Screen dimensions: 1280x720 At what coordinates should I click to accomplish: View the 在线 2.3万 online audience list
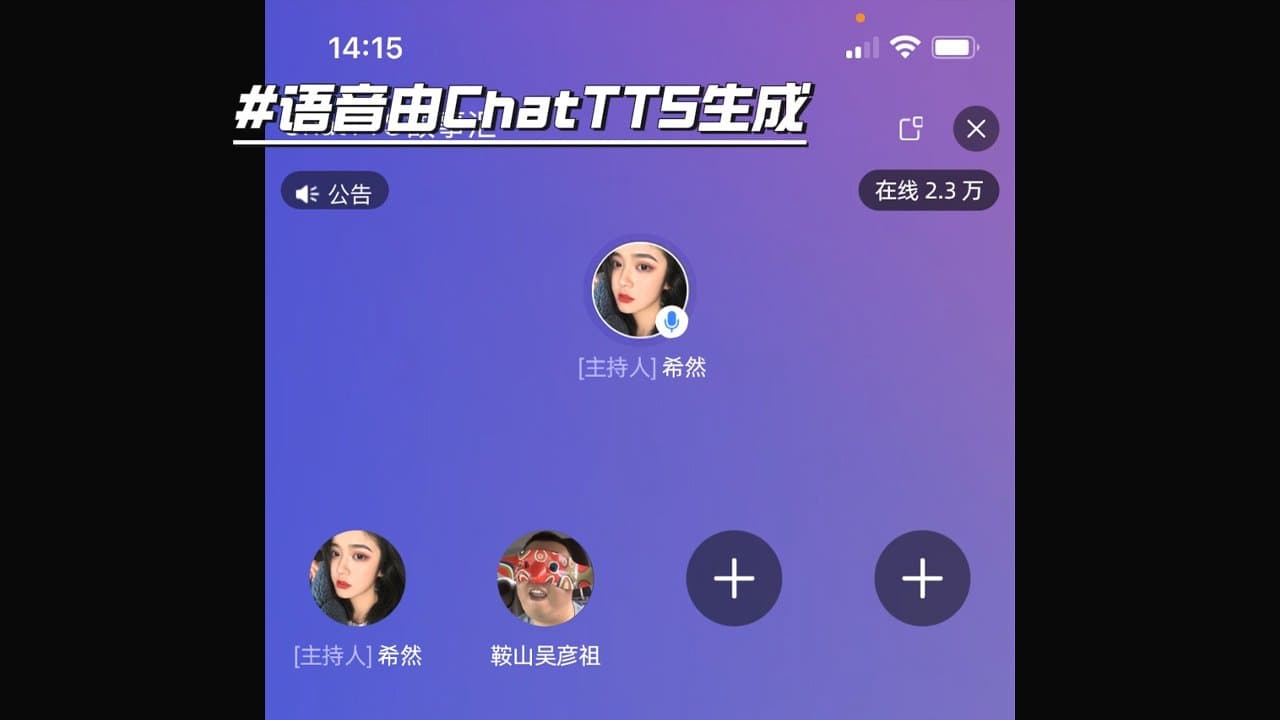click(928, 191)
